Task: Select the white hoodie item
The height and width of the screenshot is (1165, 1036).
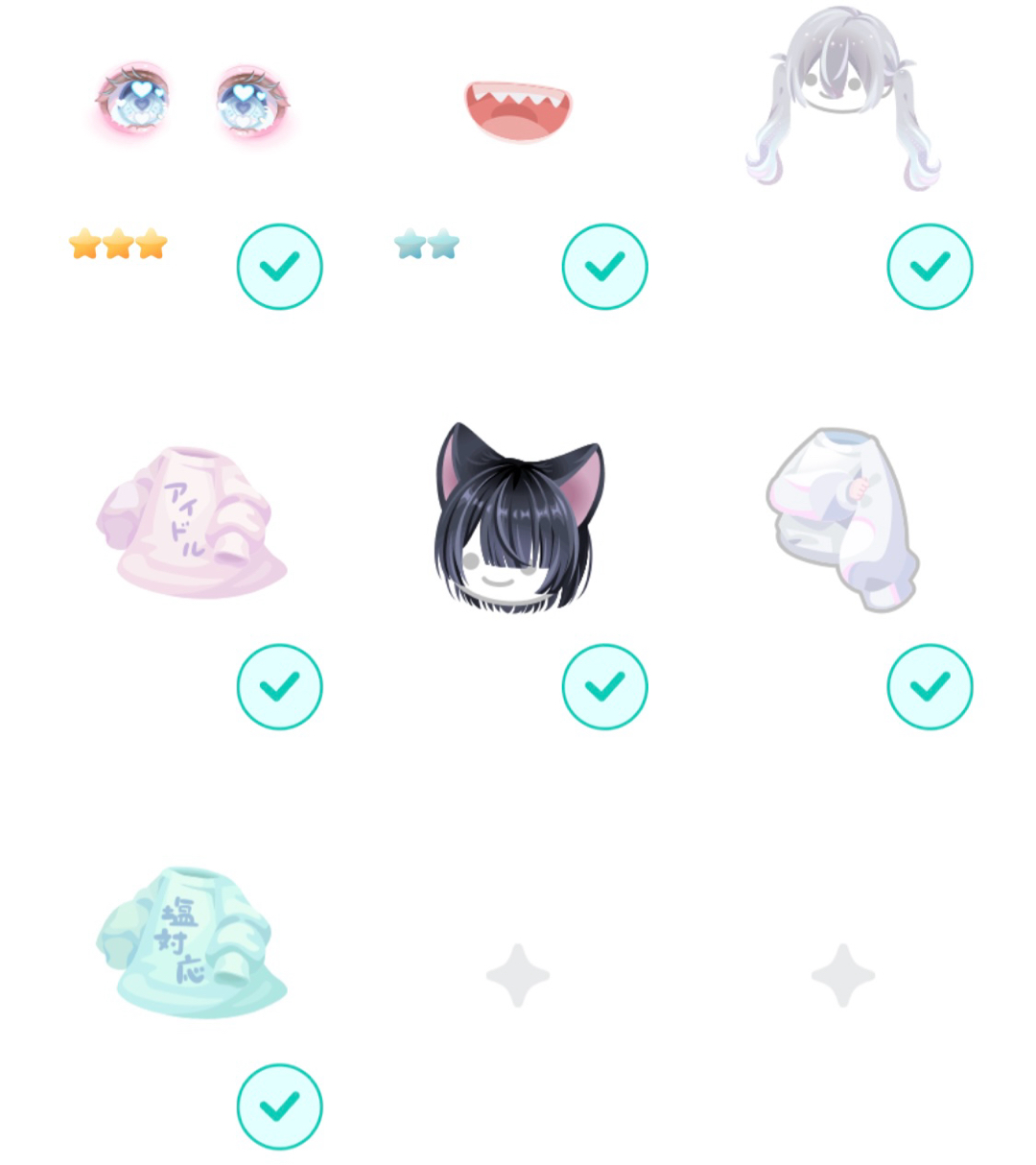Action: point(842,520)
